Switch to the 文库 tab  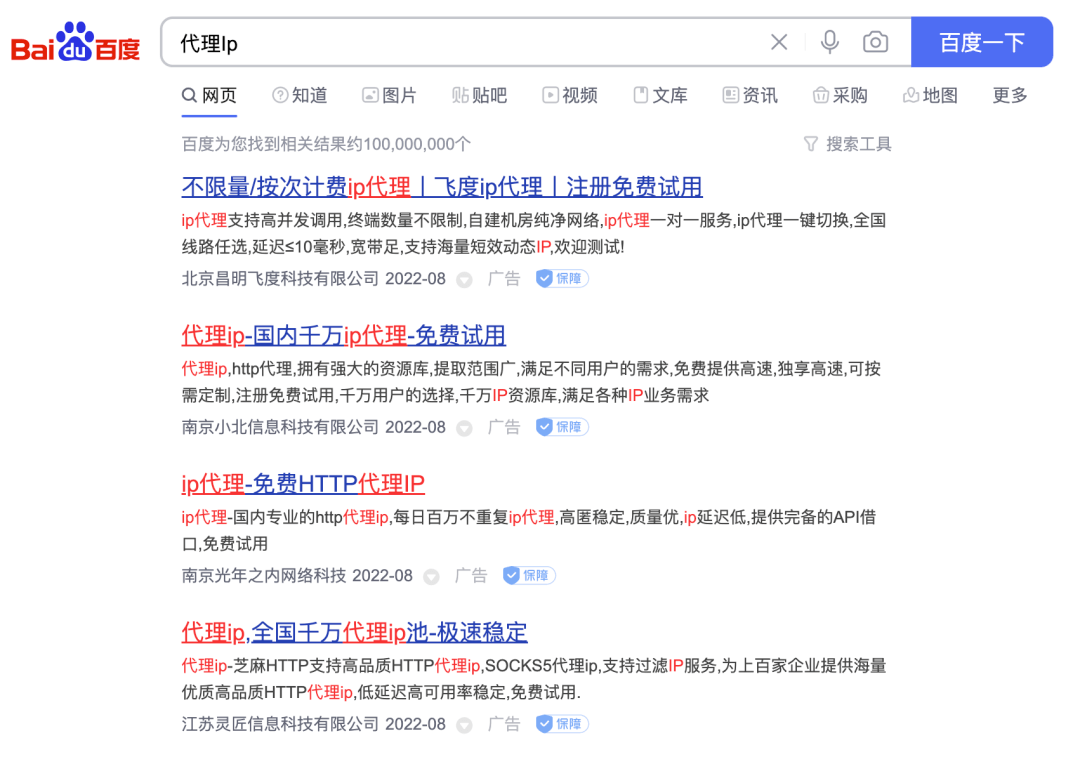[x=660, y=95]
